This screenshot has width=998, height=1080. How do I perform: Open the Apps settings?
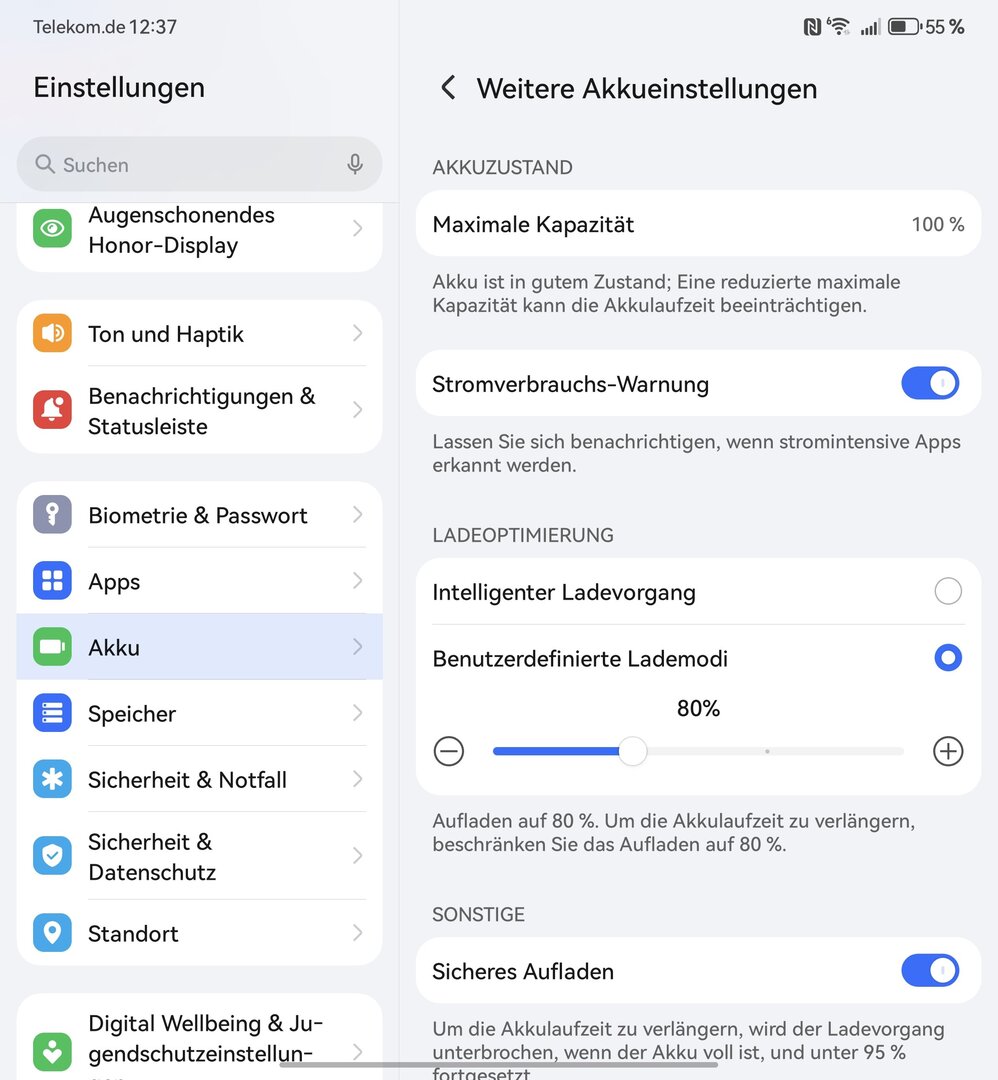[x=200, y=582]
